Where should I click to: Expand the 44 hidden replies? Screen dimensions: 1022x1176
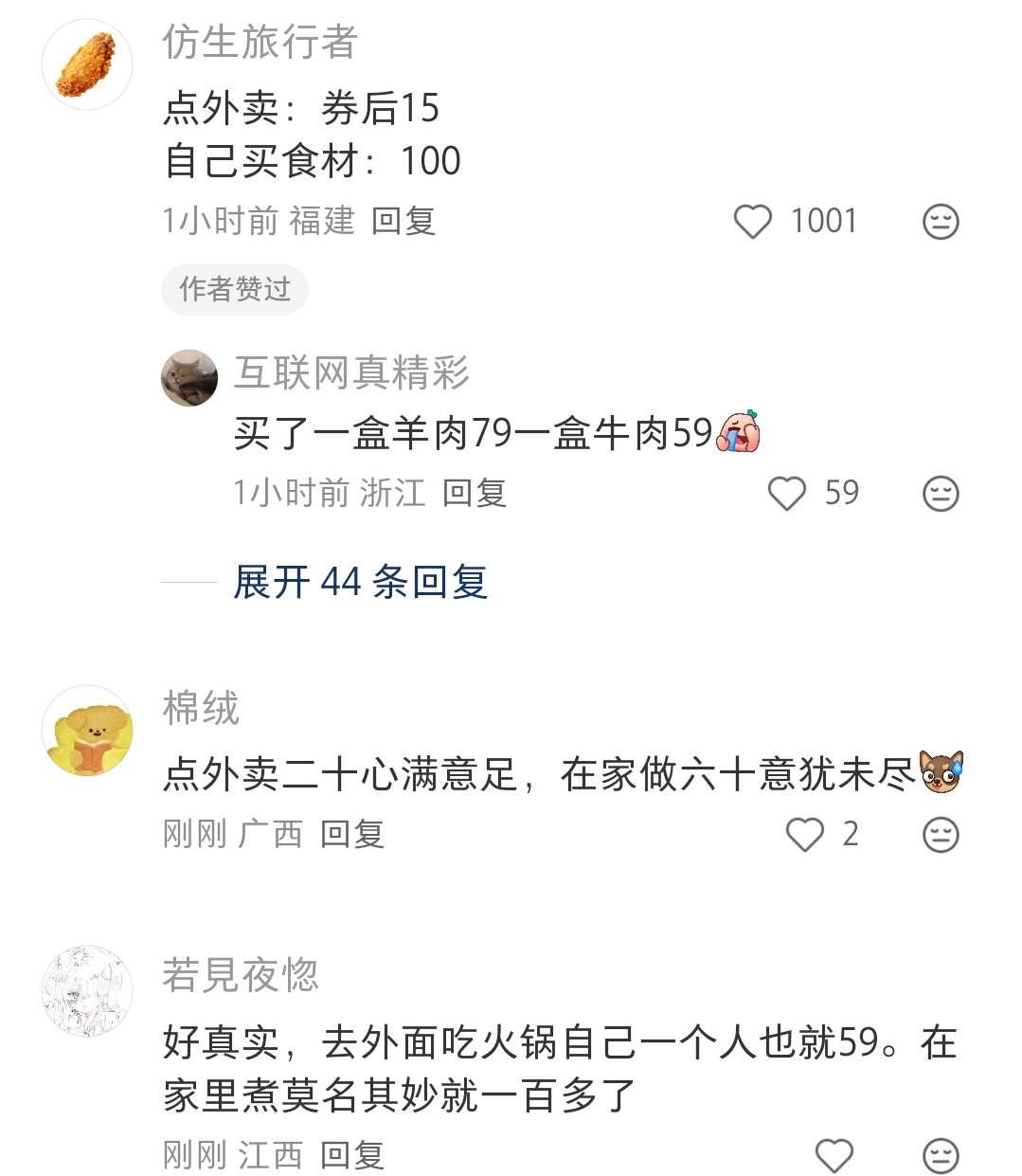click(x=360, y=582)
